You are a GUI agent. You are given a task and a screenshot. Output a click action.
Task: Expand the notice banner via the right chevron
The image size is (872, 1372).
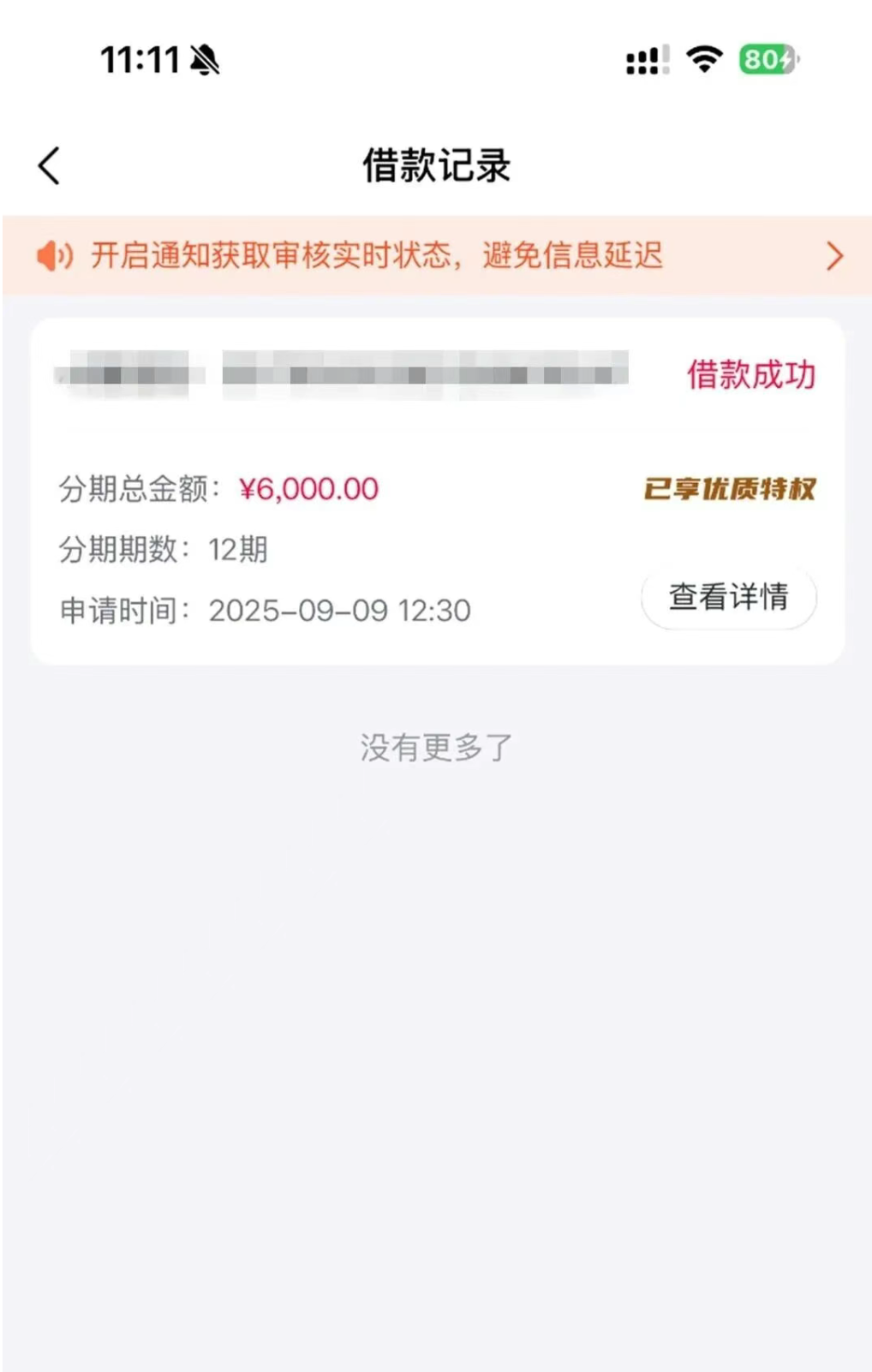[x=833, y=255]
